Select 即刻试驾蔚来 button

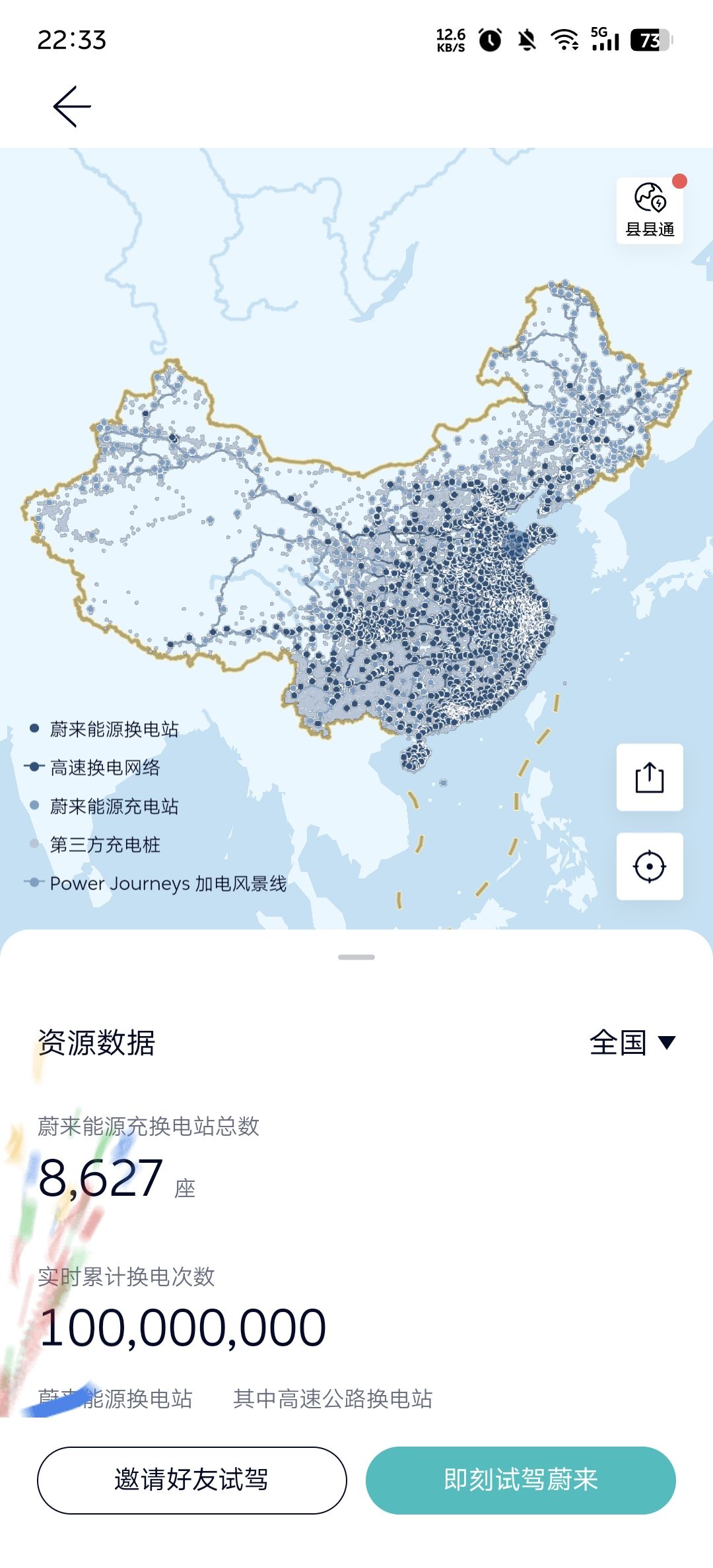(x=521, y=1480)
